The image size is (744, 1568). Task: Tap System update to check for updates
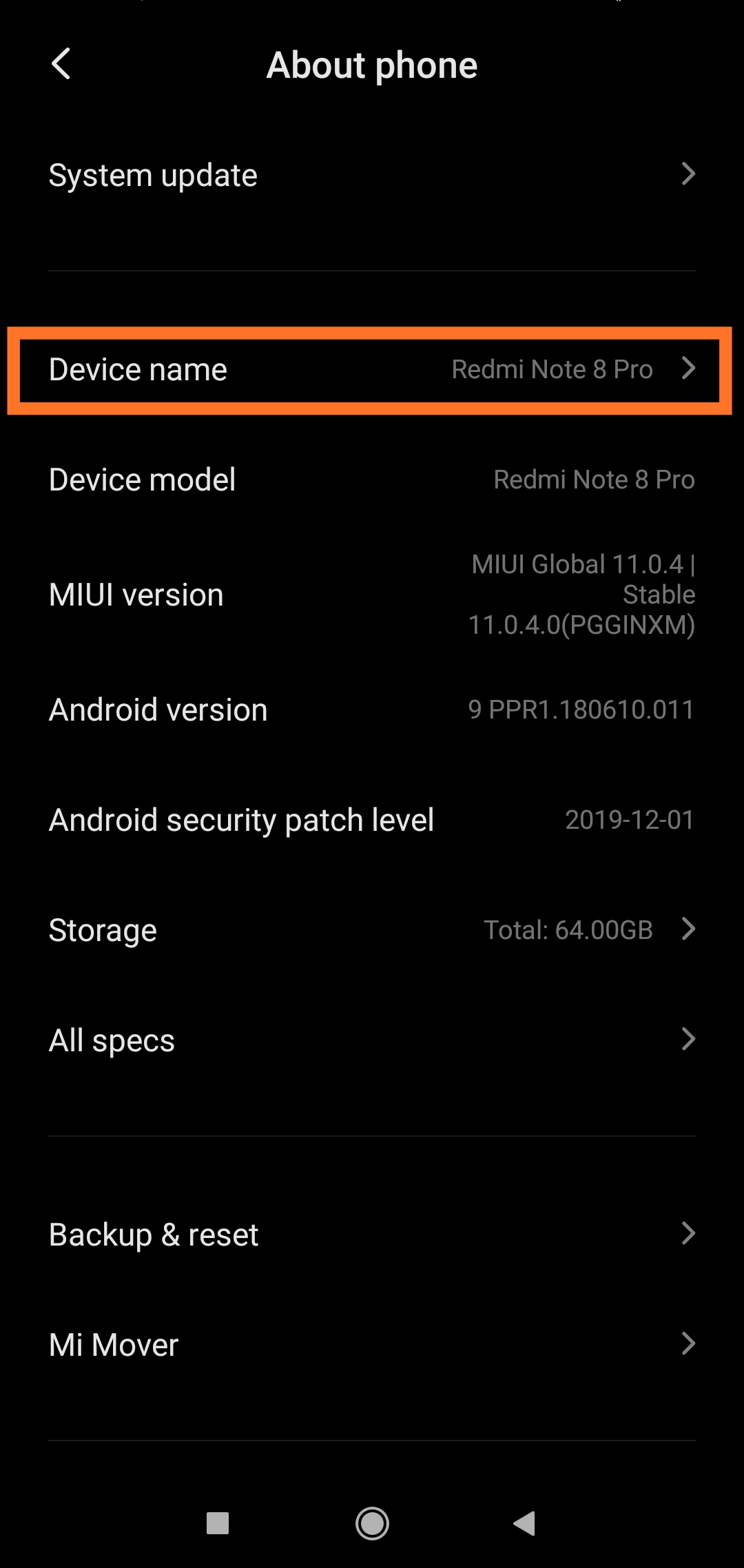pos(276,175)
